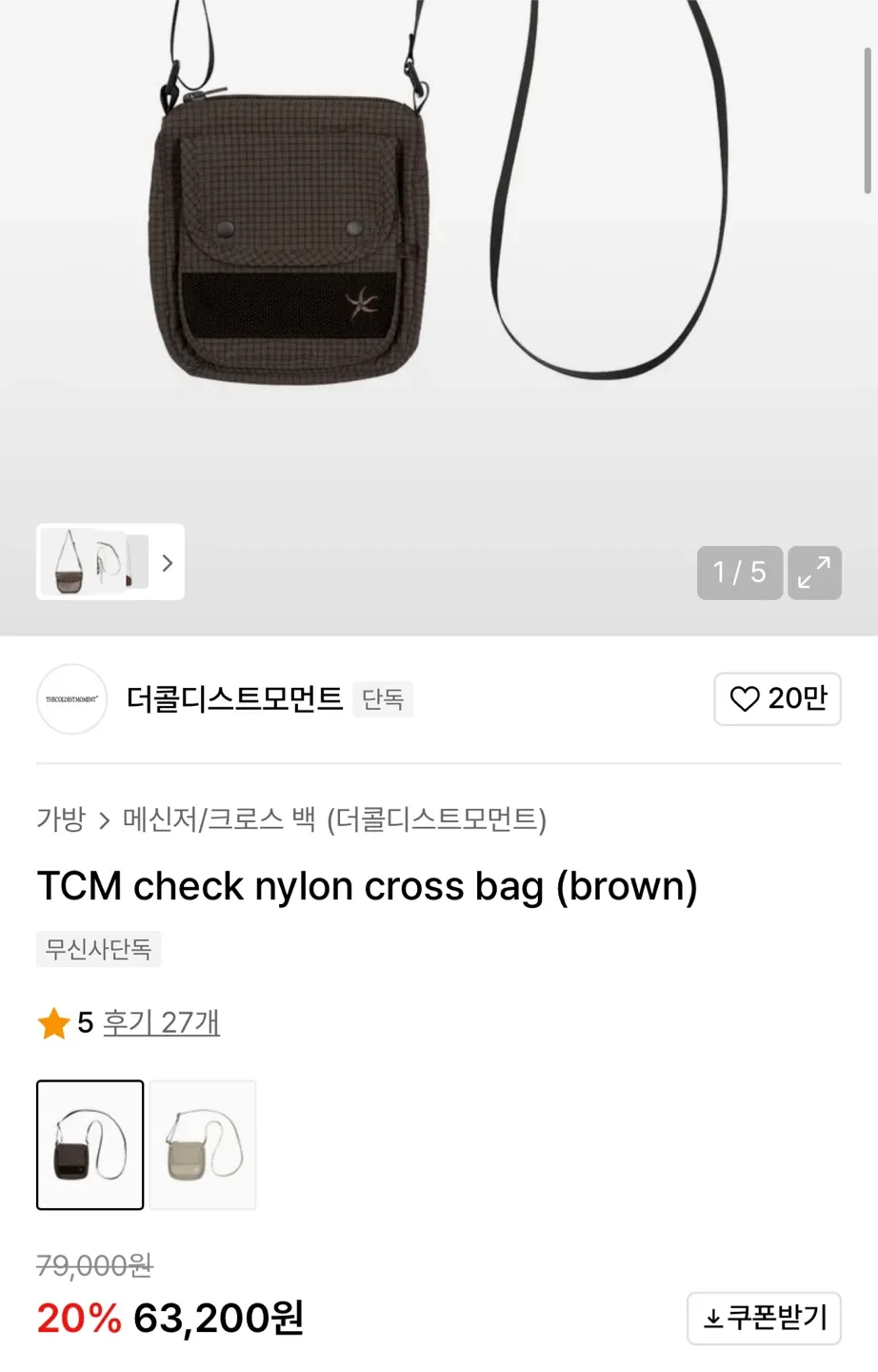Viewport: 878px width, 1372px height.
Task: Go to the 가방 category
Action: (x=61, y=819)
